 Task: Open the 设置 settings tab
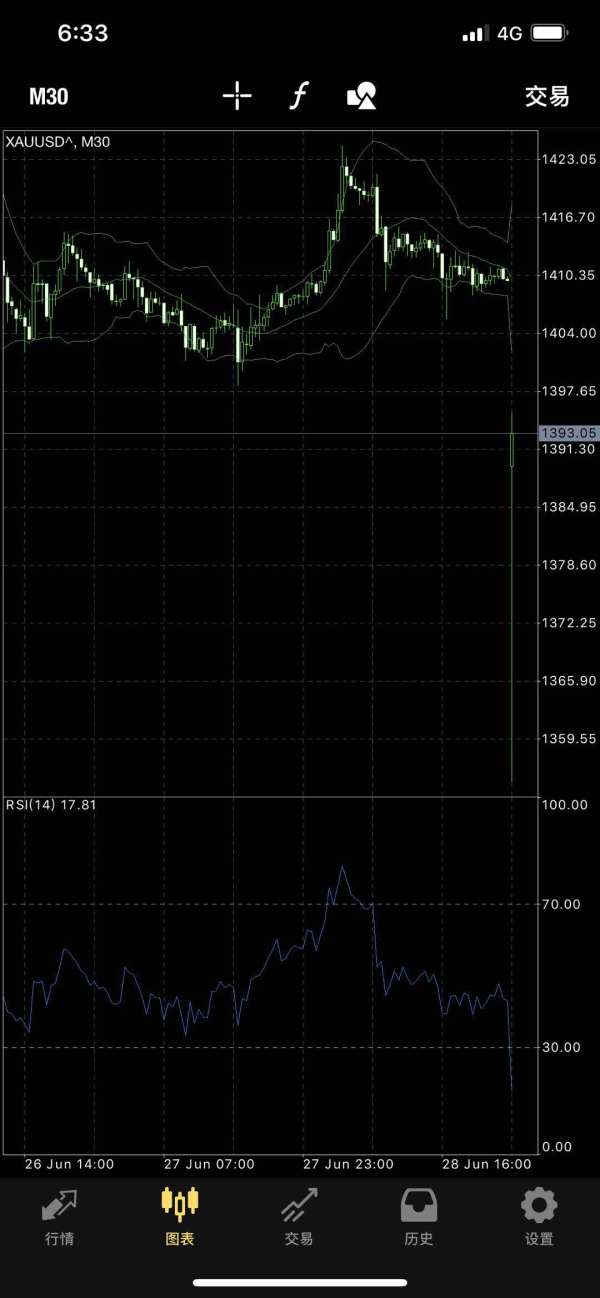[x=539, y=1217]
